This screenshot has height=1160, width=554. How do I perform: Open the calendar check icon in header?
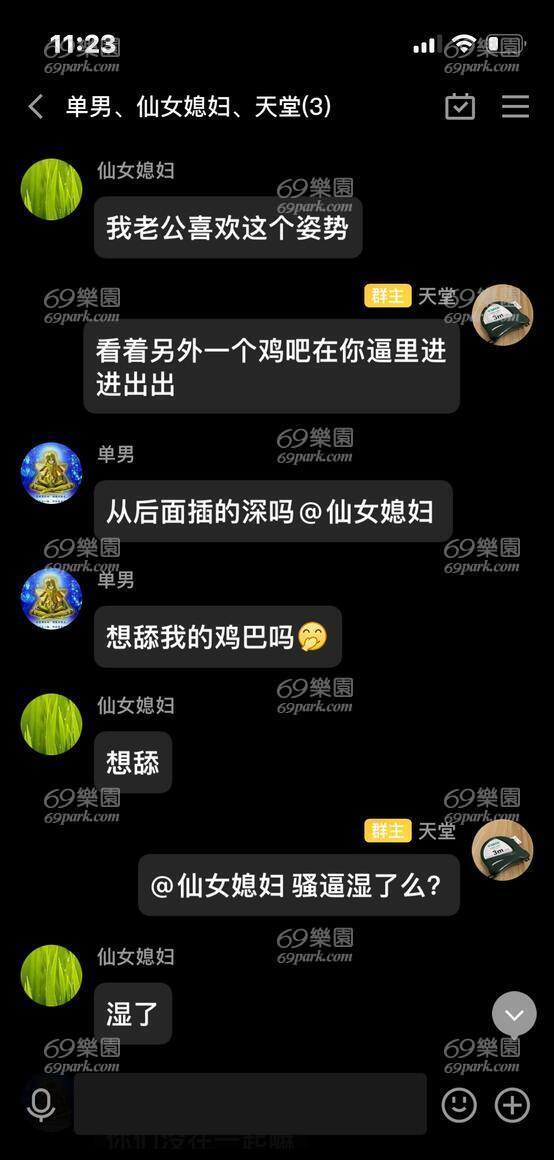pyautogui.click(x=460, y=107)
